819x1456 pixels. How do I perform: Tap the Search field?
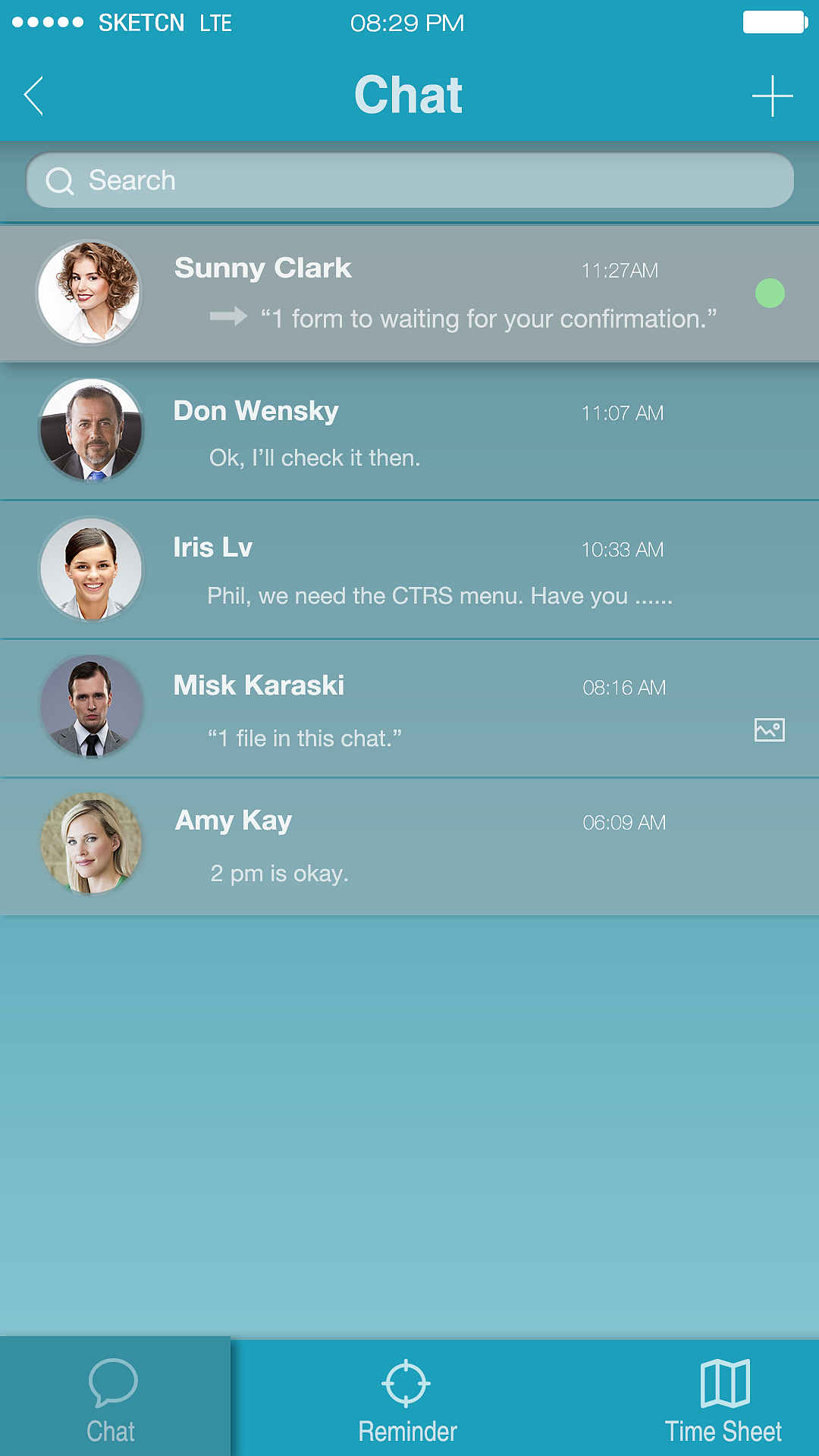pos(409,180)
